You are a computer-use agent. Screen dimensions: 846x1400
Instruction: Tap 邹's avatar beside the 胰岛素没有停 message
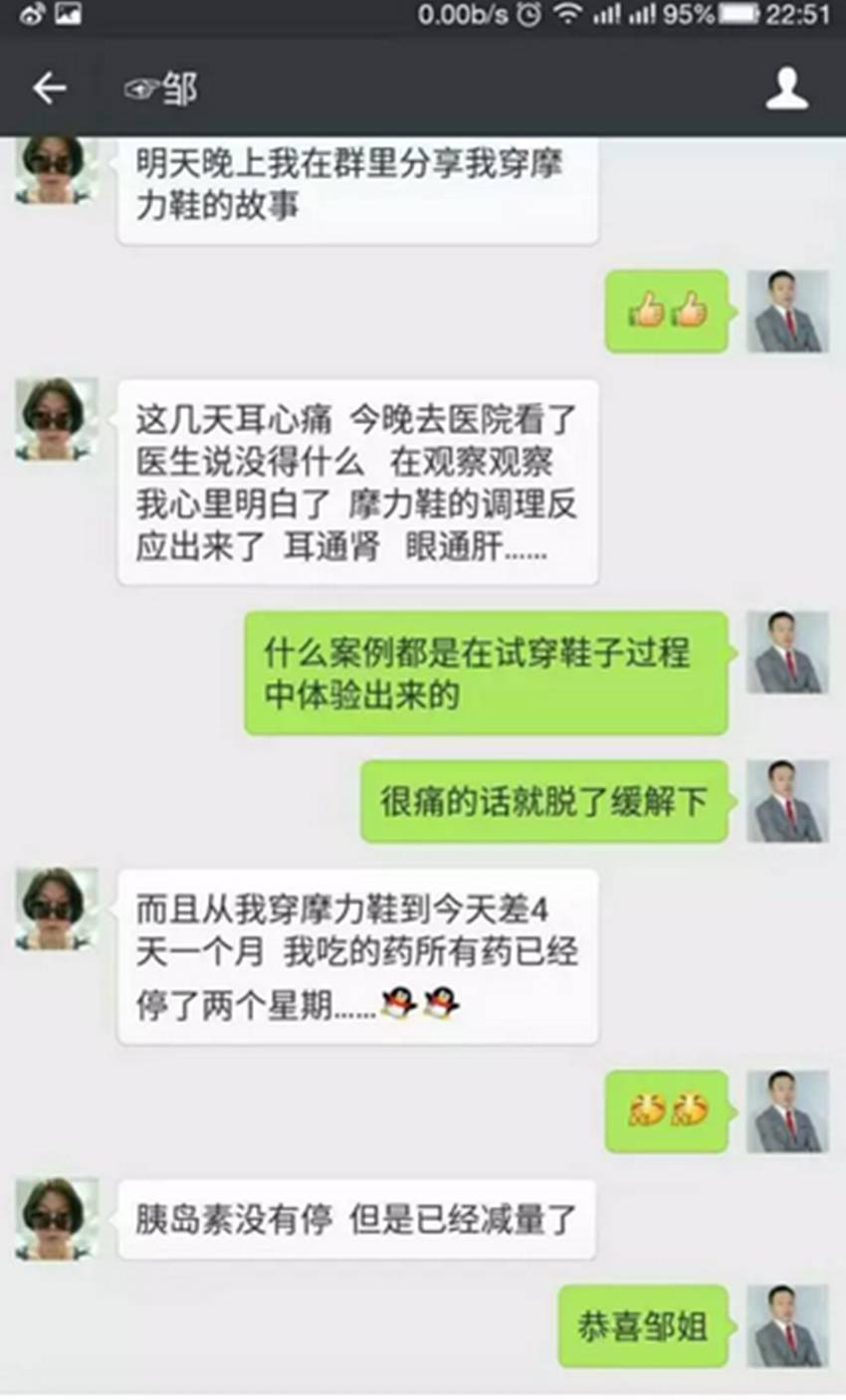56,1219
